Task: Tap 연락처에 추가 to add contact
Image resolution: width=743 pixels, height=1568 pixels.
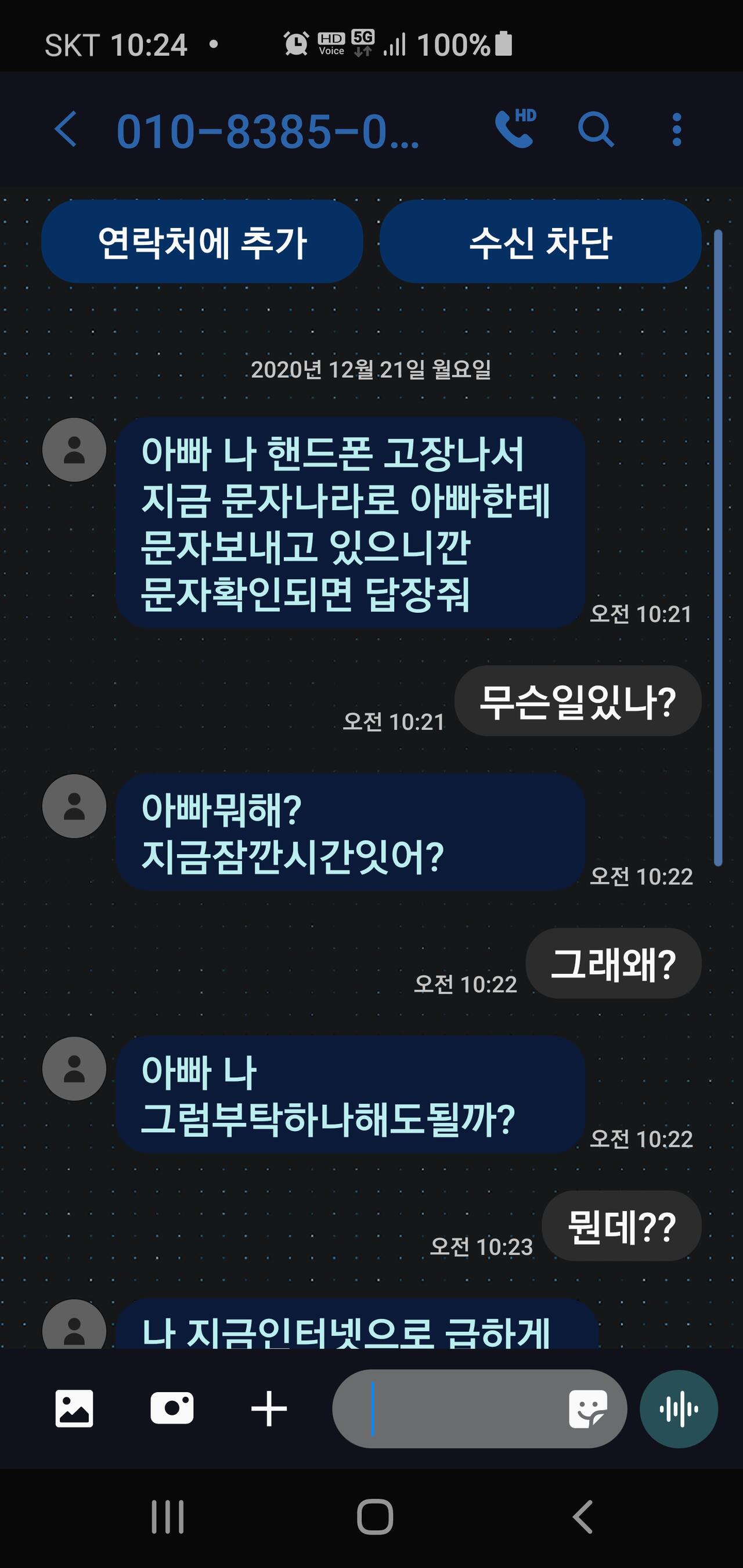Action: coord(202,241)
